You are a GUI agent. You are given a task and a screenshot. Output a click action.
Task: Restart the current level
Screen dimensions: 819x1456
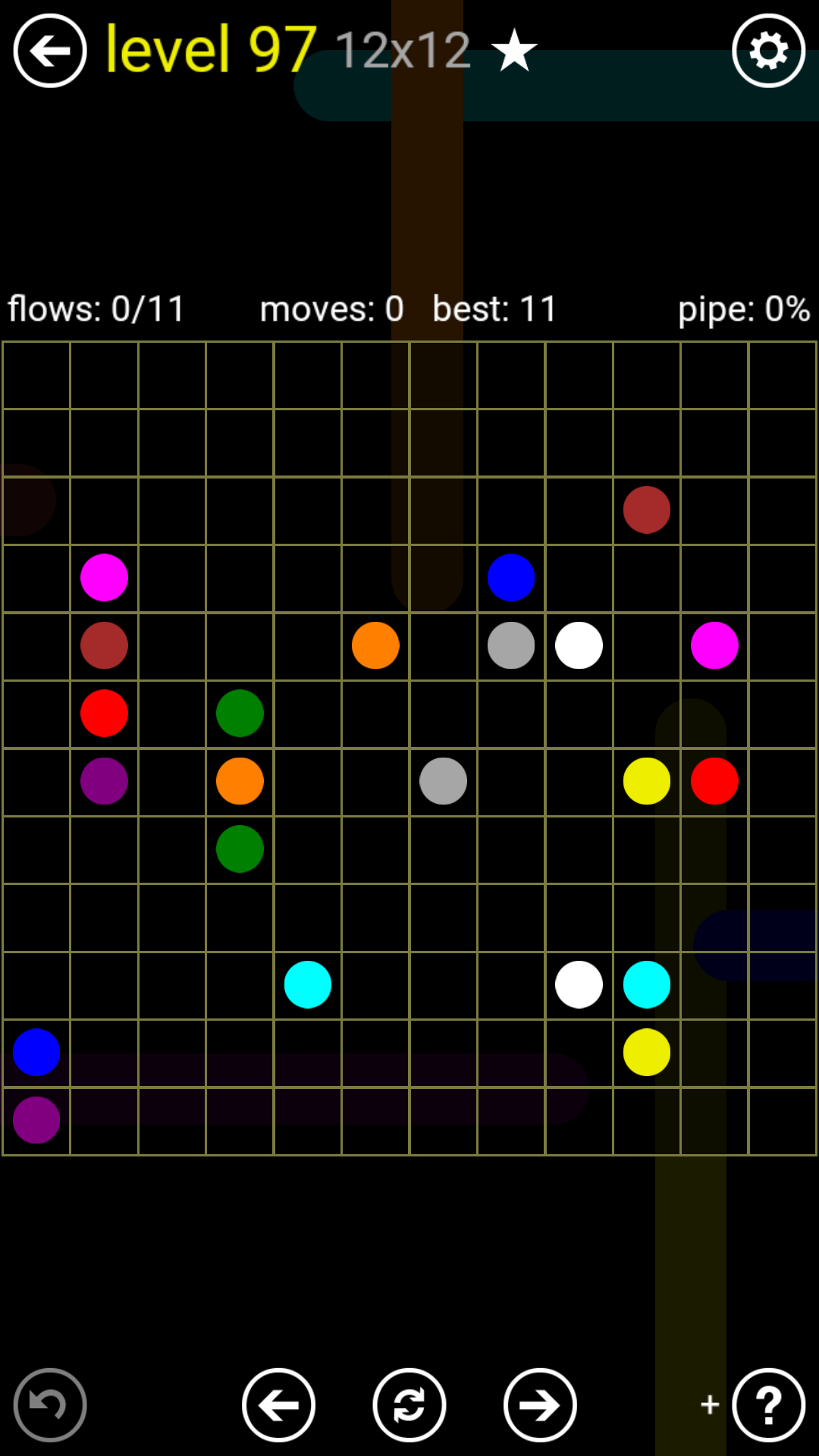409,1404
